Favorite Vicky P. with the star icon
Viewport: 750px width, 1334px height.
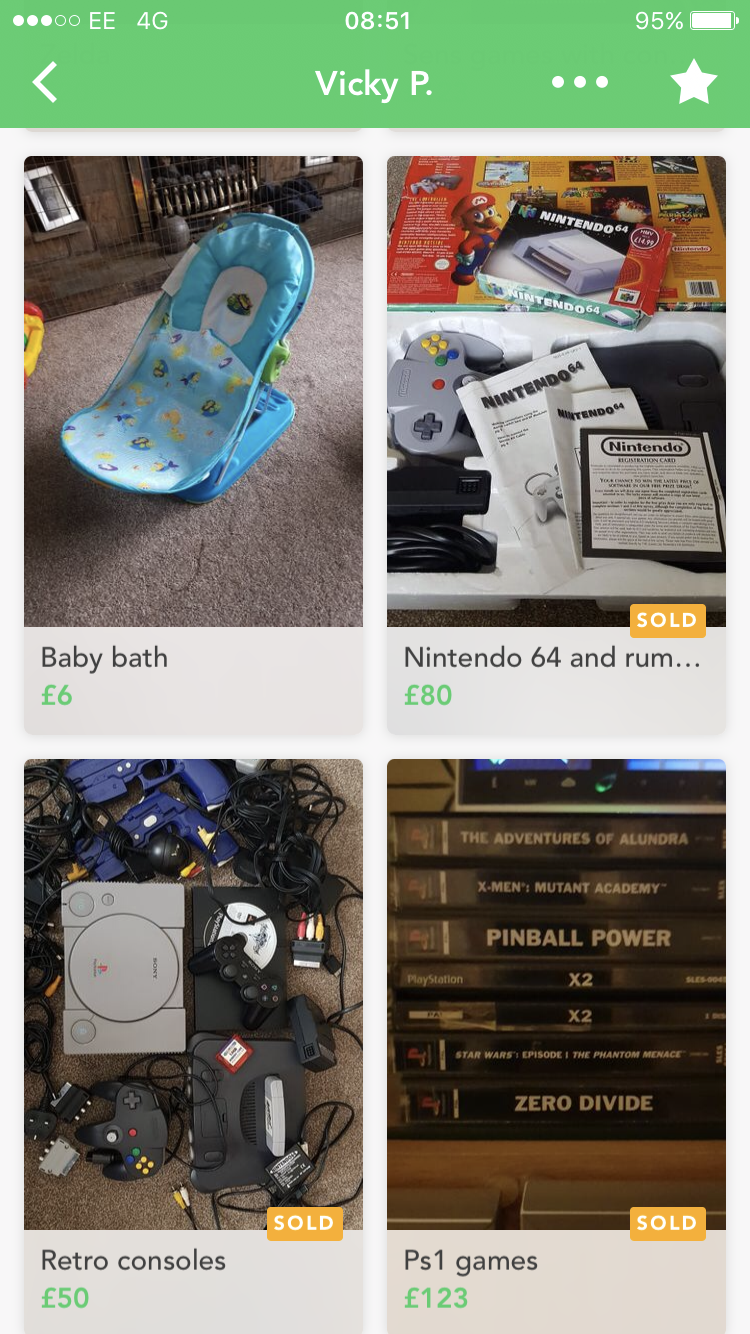click(694, 82)
